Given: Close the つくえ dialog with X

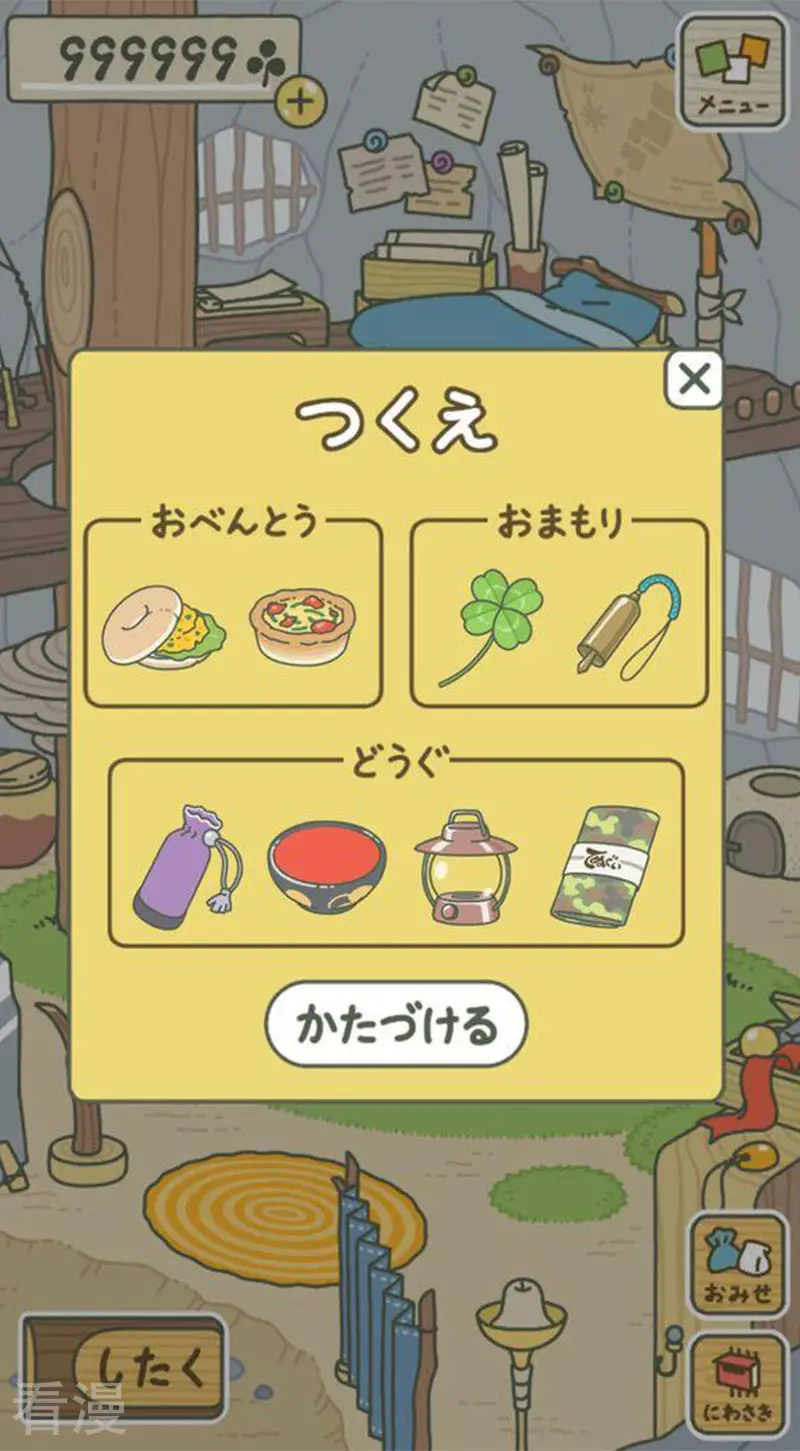Looking at the screenshot, I should (x=694, y=379).
